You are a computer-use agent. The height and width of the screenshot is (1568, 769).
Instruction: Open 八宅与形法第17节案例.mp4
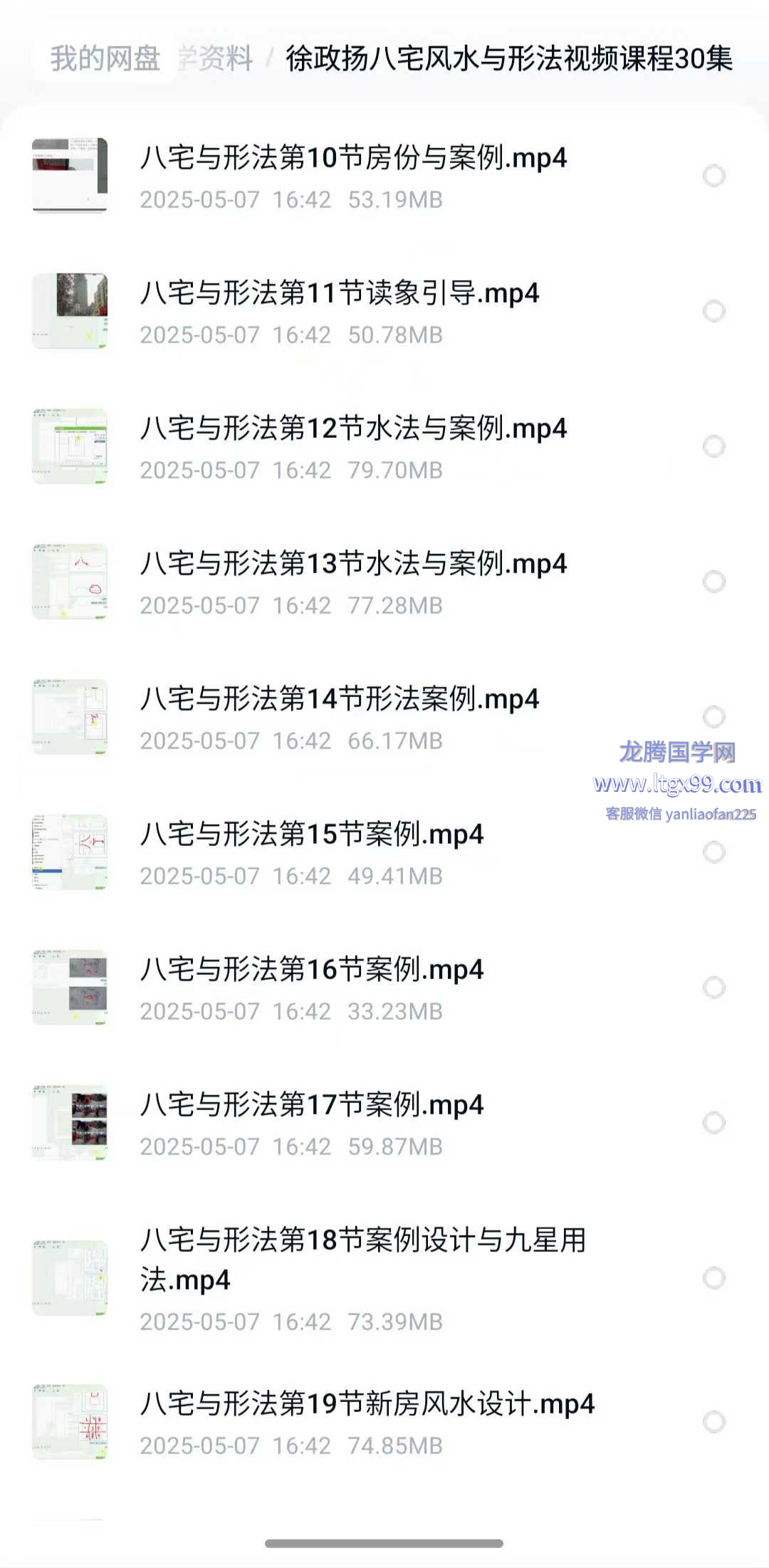tap(311, 1104)
